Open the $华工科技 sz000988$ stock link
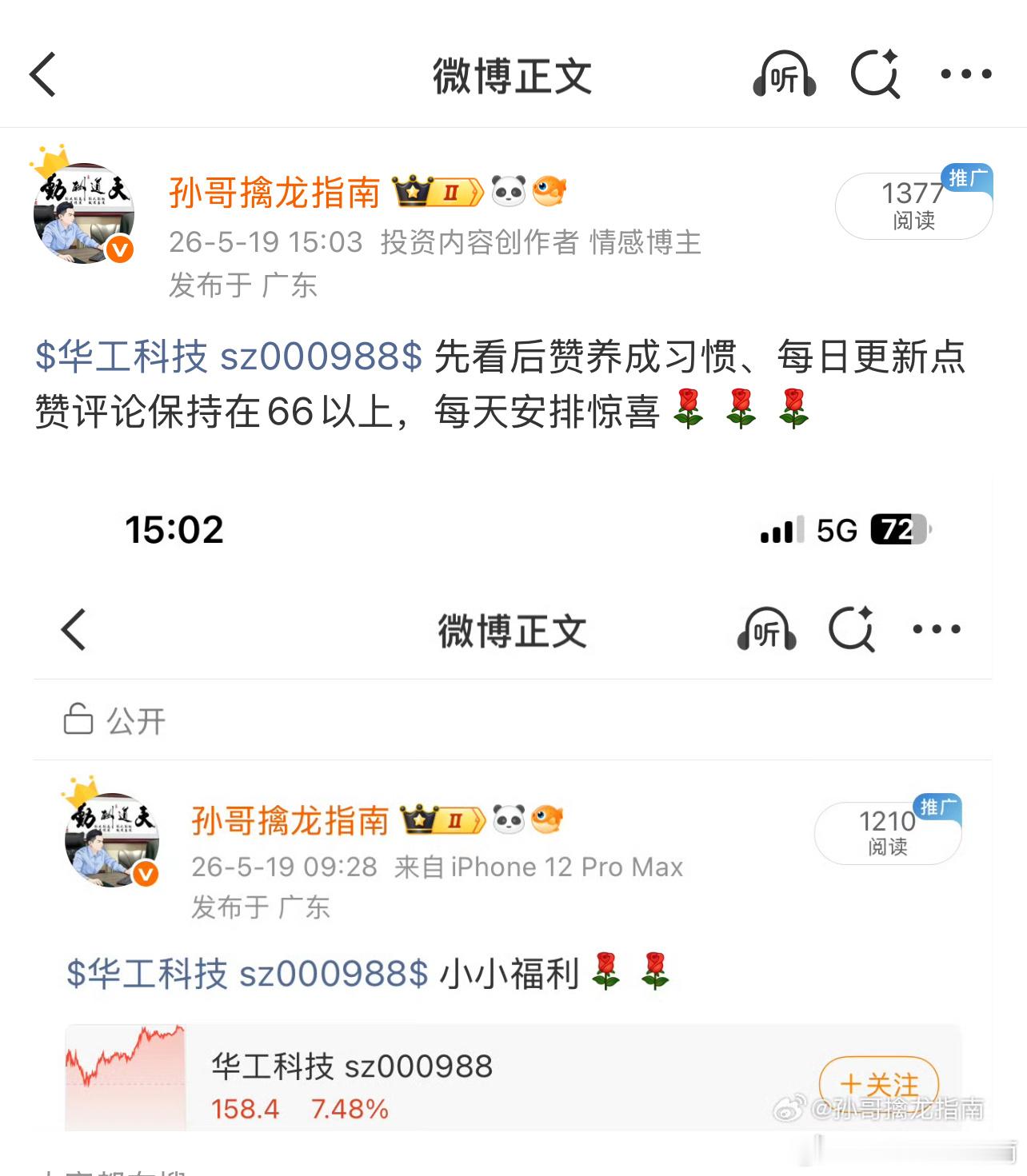 229,357
